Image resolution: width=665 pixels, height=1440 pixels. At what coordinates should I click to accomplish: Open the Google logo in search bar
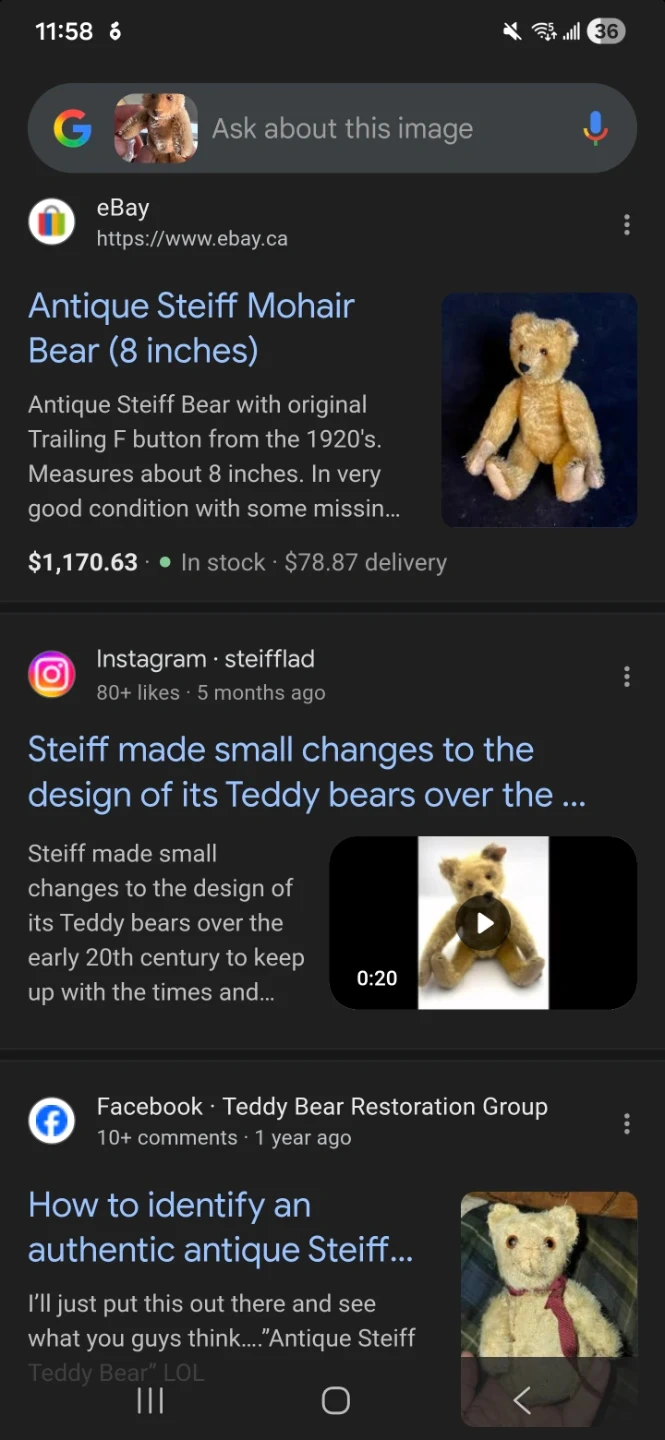click(72, 129)
